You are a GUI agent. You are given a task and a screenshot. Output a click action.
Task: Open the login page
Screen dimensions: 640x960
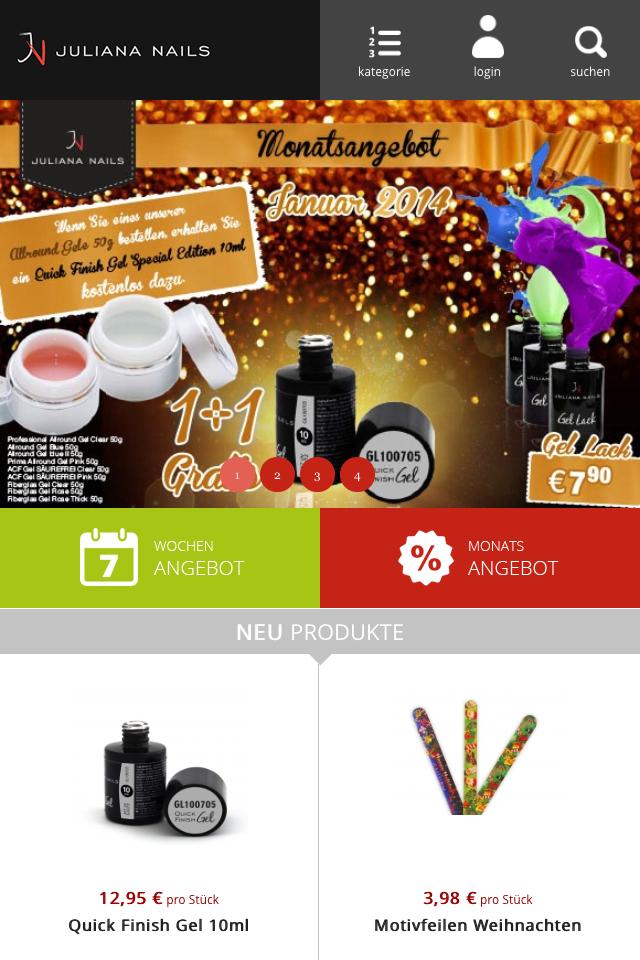[x=487, y=50]
